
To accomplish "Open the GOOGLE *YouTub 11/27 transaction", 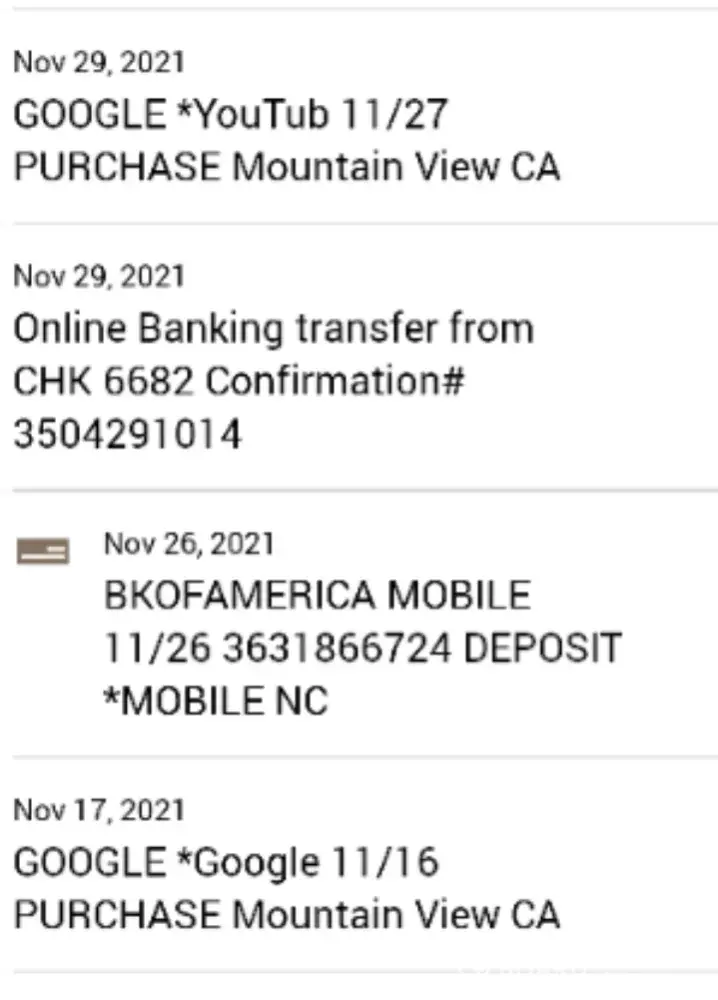I will 285,140.
